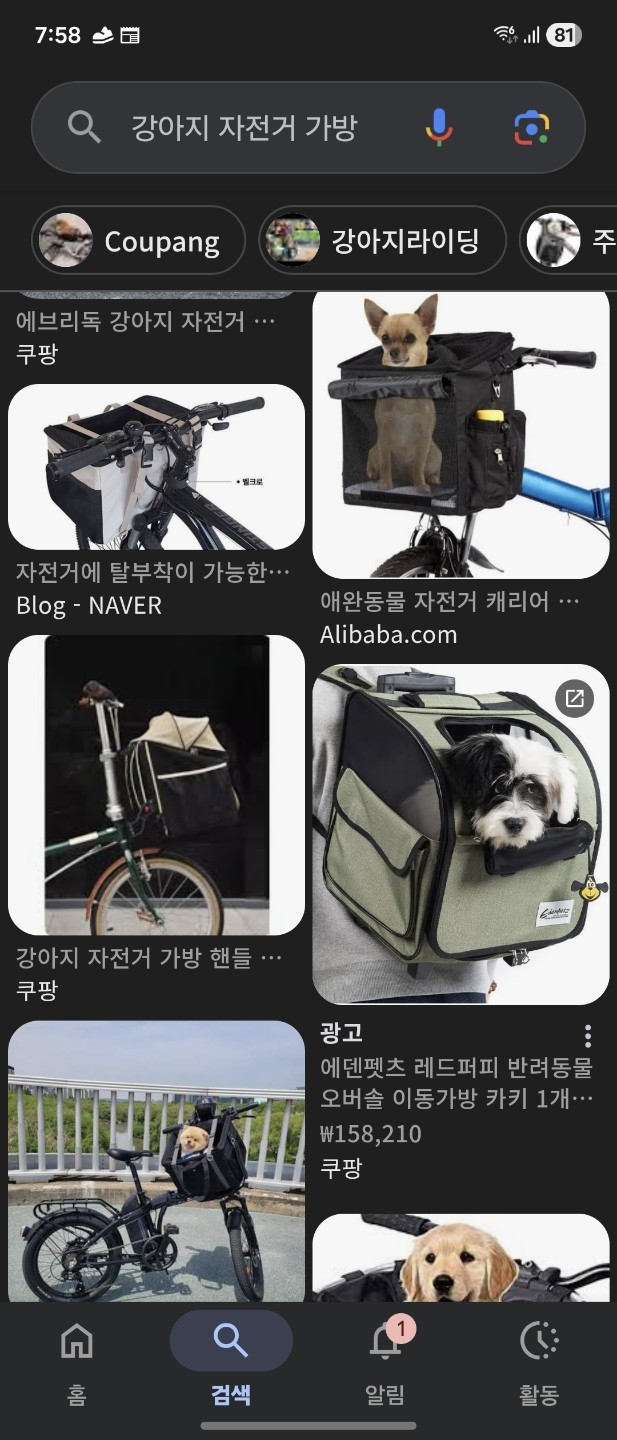617x1440 pixels.
Task: Open Google Lens camera search
Action: (x=531, y=128)
